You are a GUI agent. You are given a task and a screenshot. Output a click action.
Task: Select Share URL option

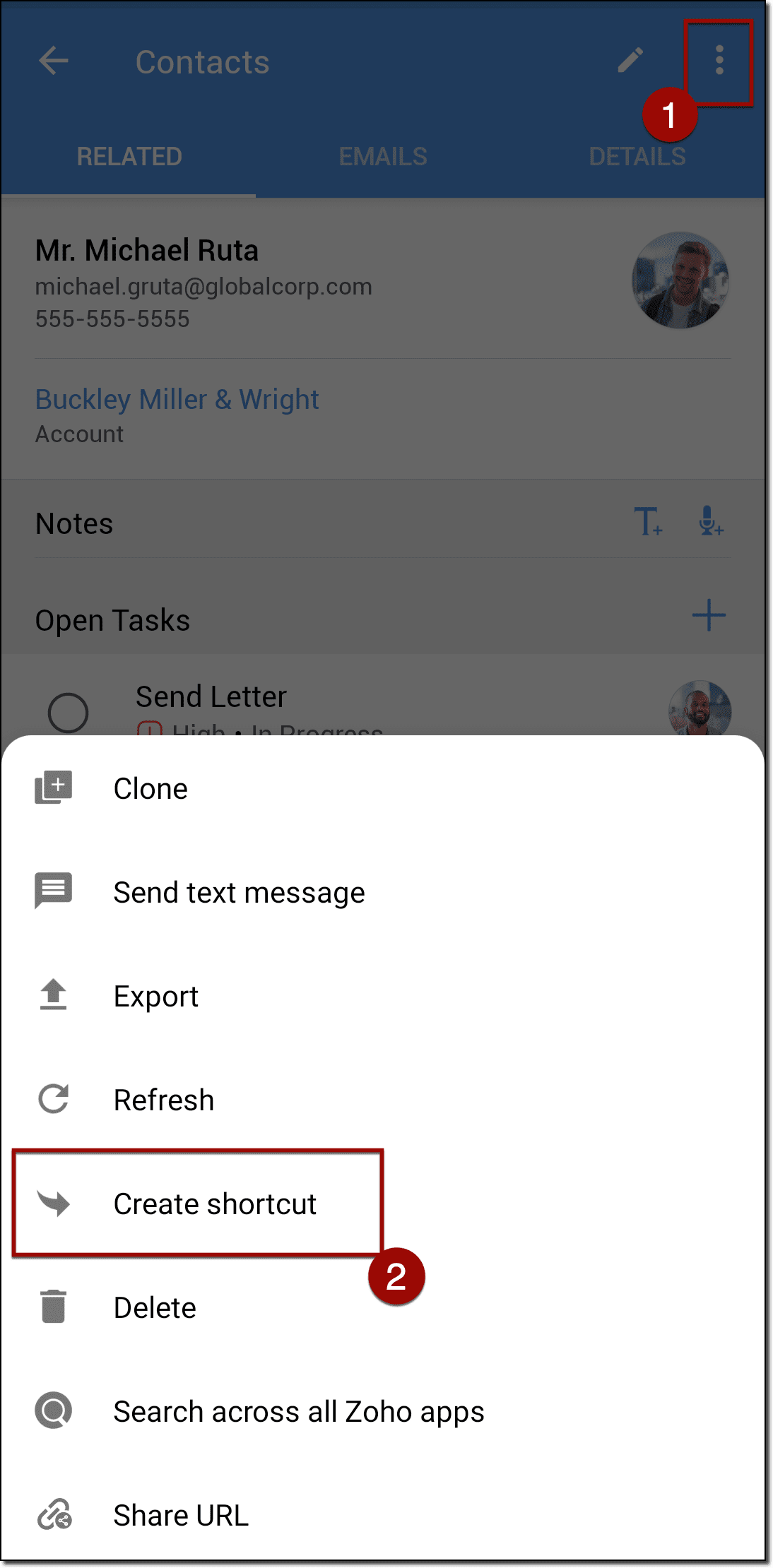pyautogui.click(x=181, y=1516)
